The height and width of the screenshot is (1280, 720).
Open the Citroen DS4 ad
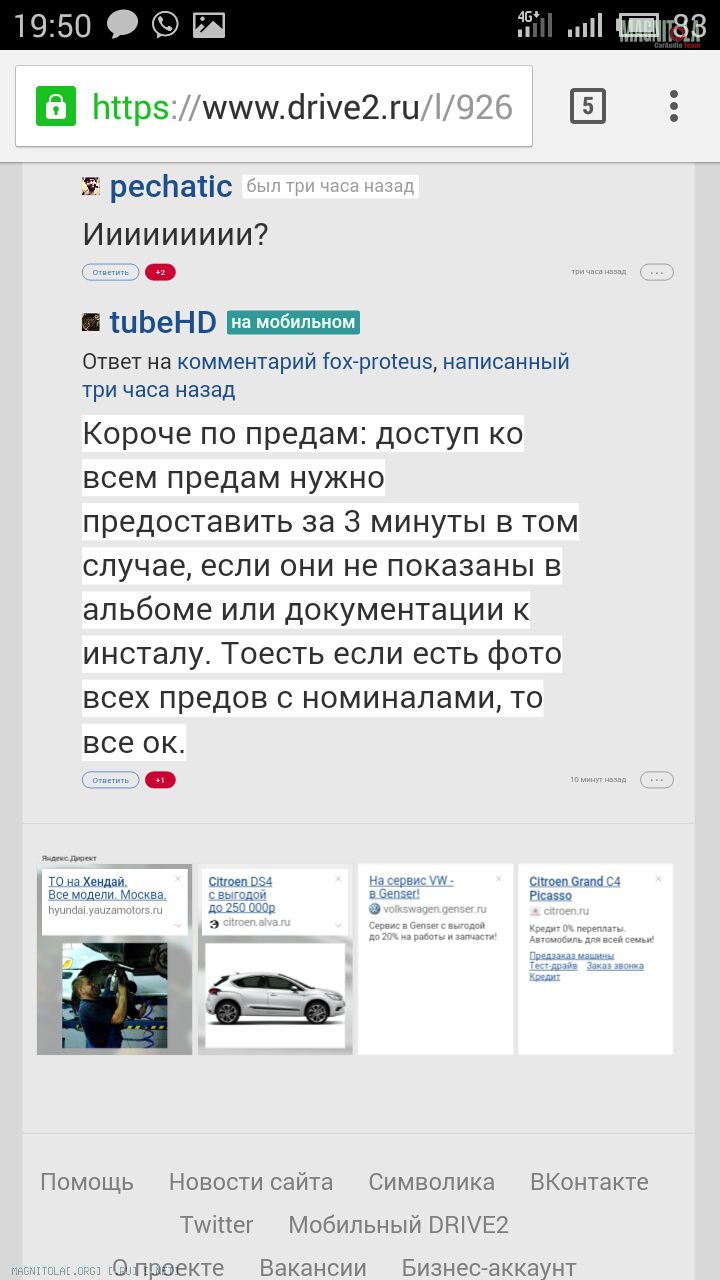pyautogui.click(x=240, y=895)
